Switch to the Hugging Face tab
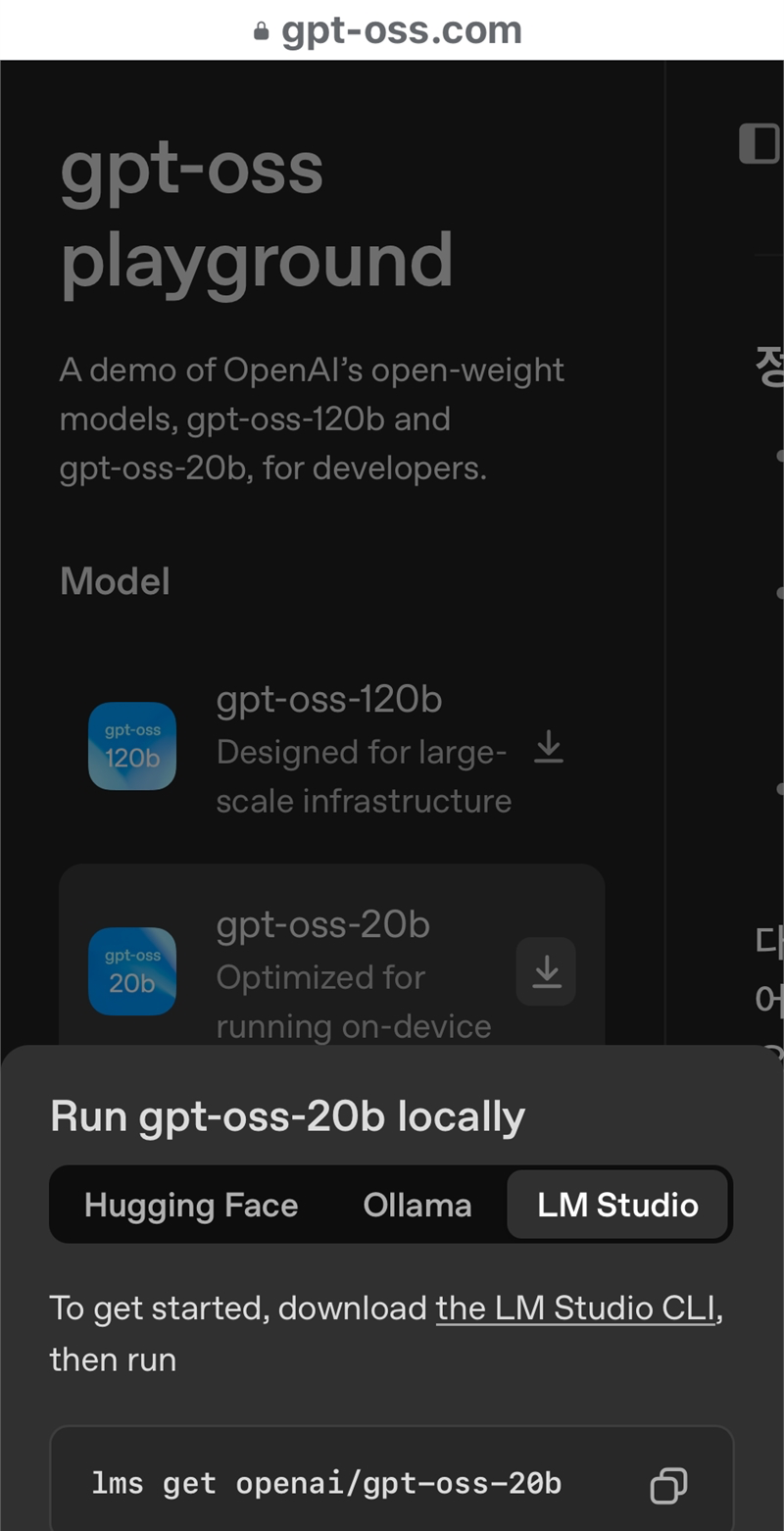Image resolution: width=784 pixels, height=1531 pixels. point(191,1205)
